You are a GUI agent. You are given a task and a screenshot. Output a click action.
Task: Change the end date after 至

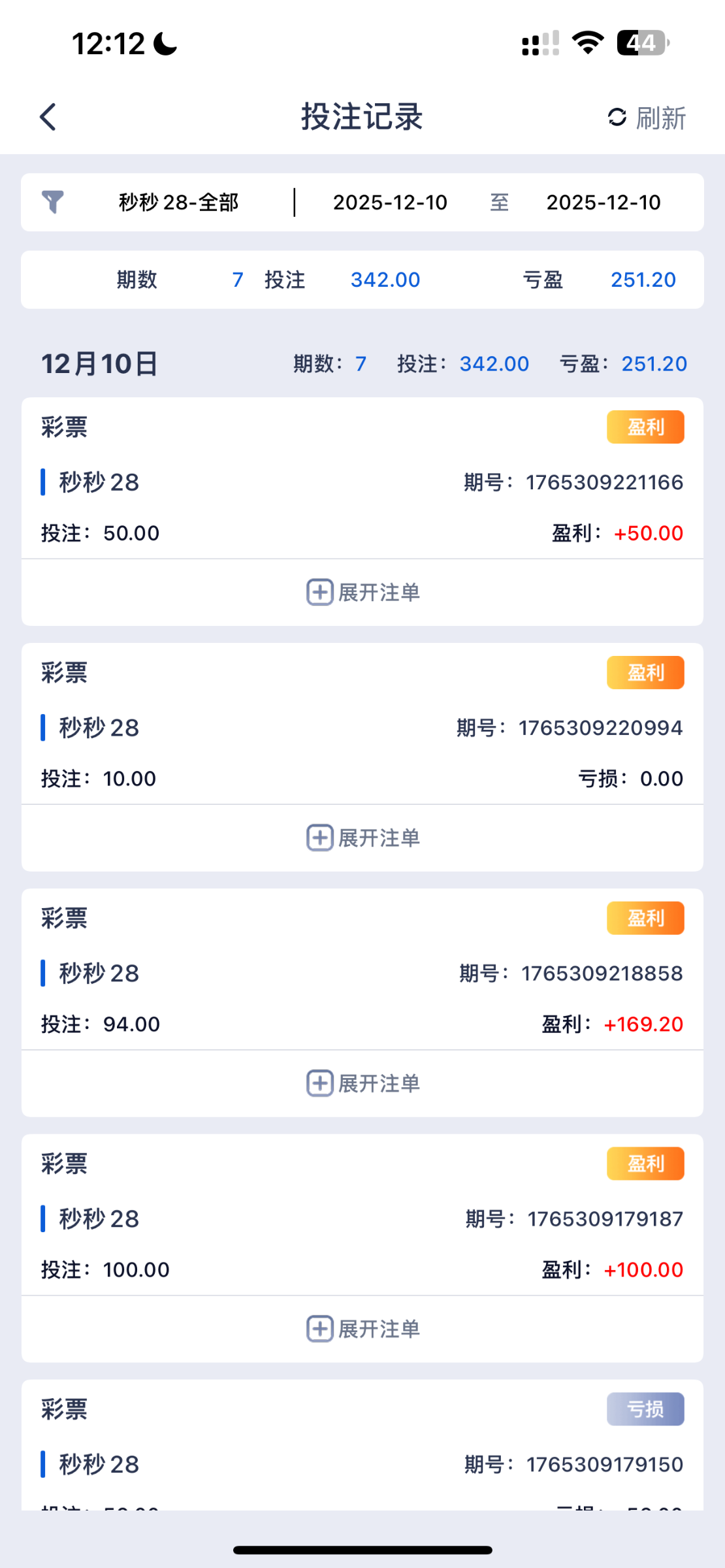point(603,203)
